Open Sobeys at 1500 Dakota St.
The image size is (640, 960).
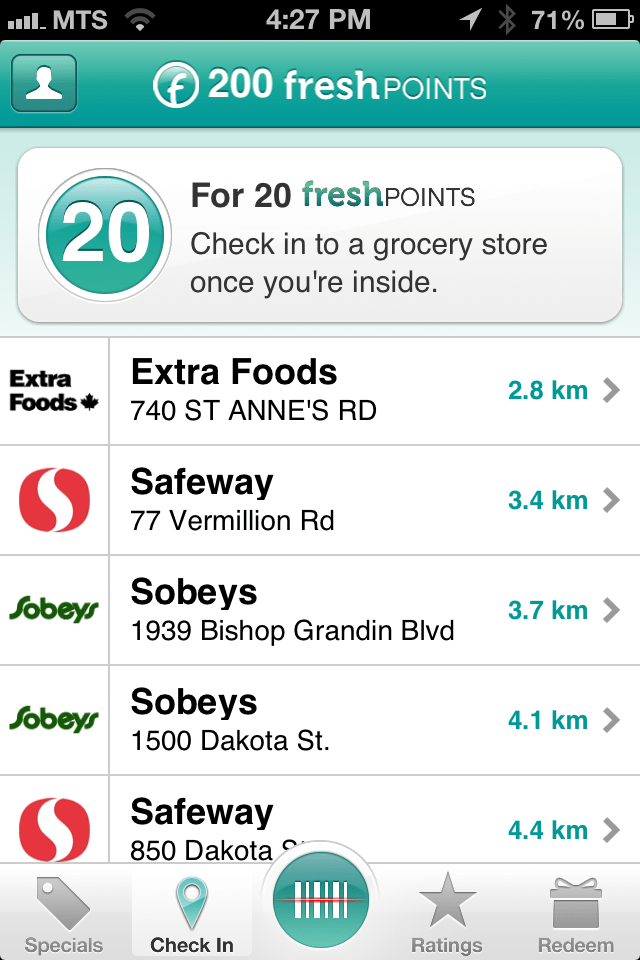tap(320, 720)
